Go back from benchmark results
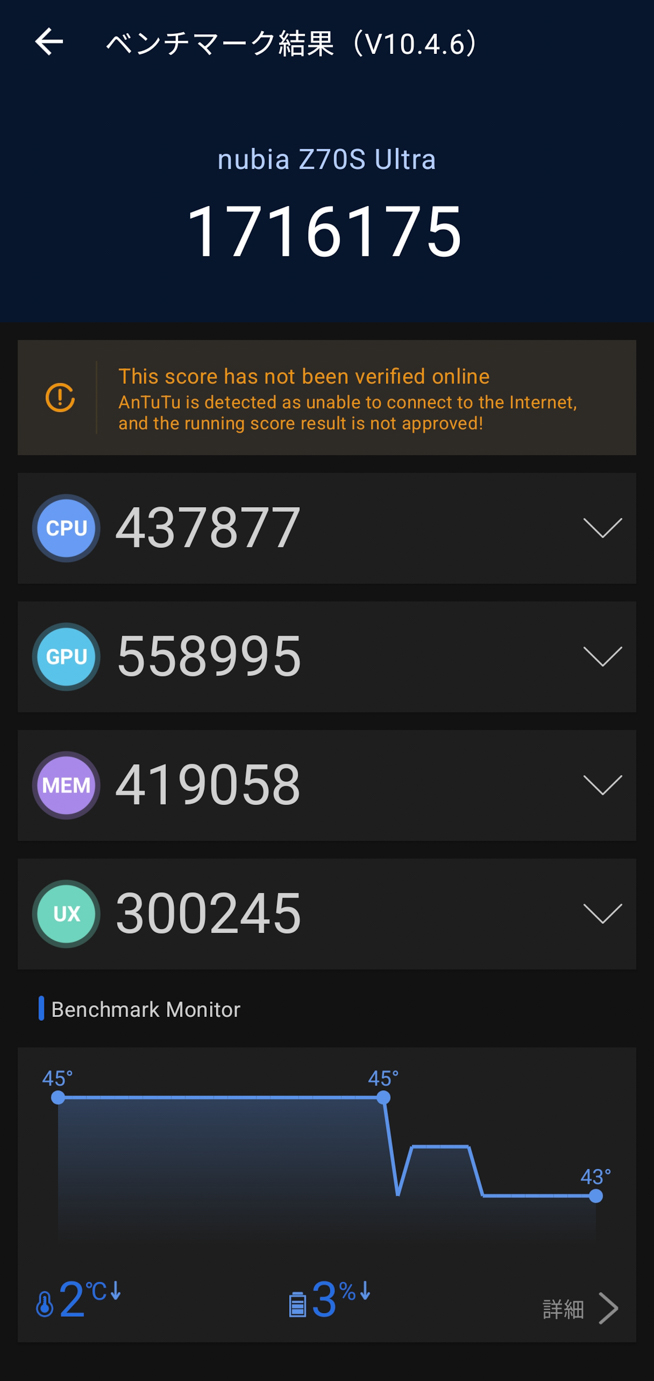 [x=49, y=42]
